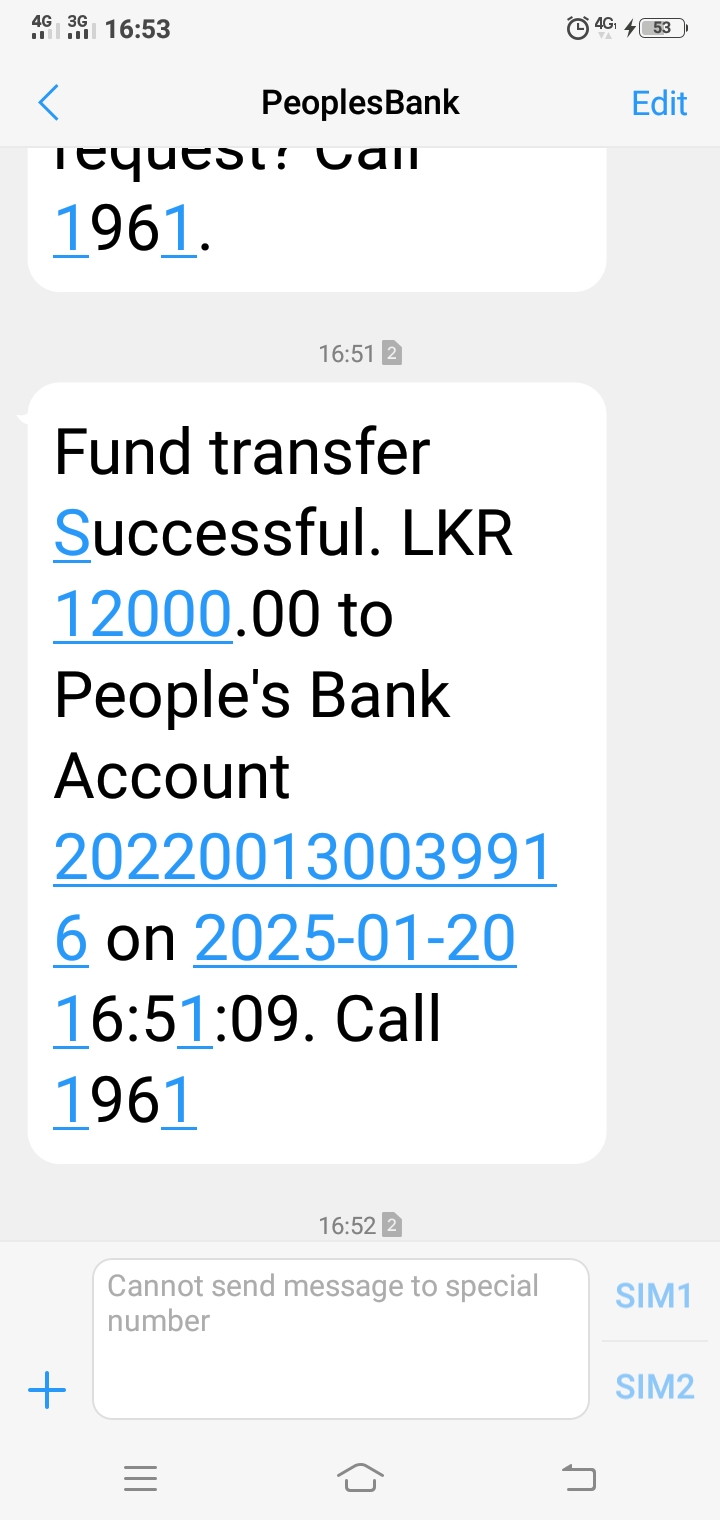Select SIM2 for sending
This screenshot has height=1520, width=720.
654,1387
